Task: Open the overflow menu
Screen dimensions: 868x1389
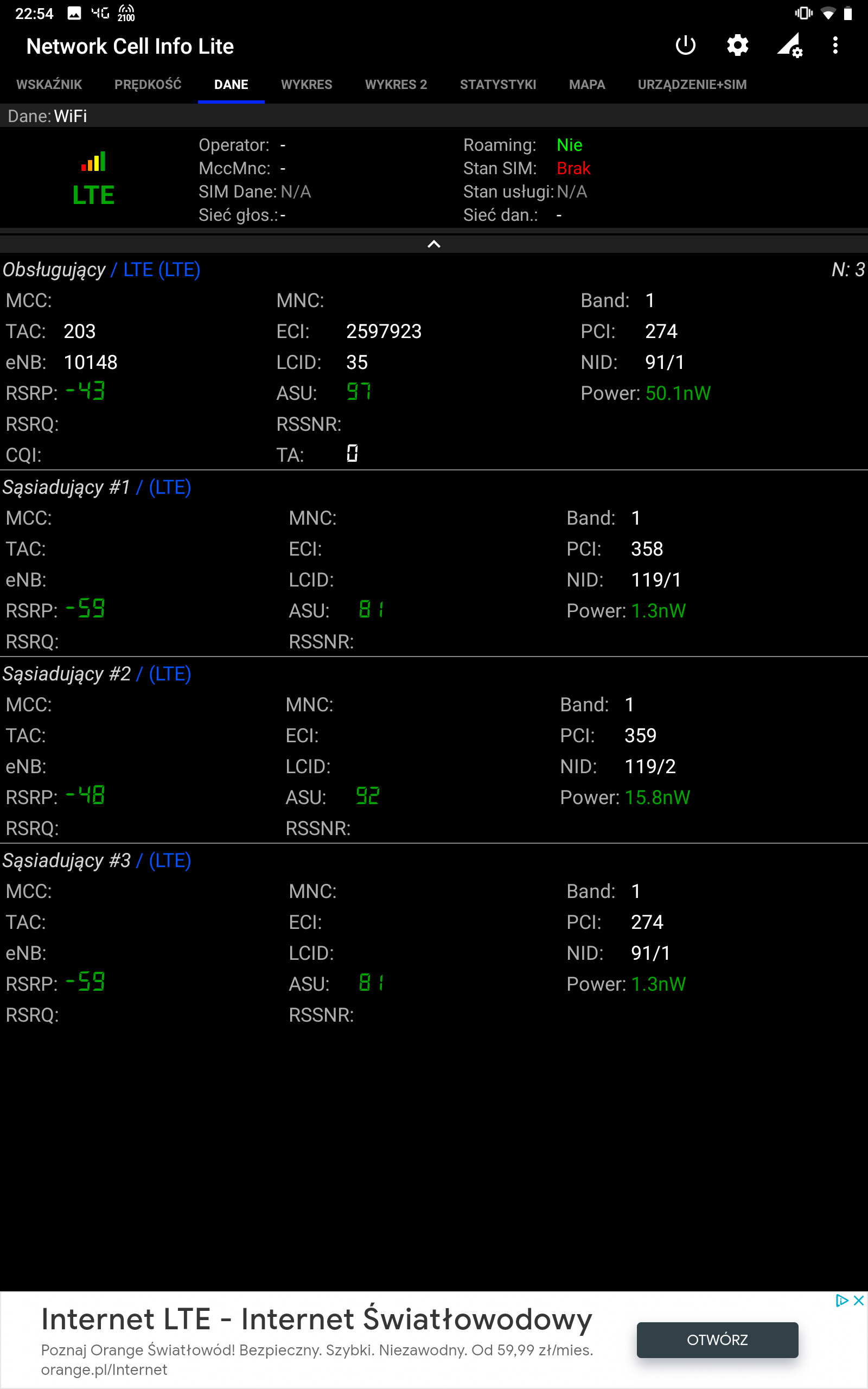Action: (x=835, y=46)
